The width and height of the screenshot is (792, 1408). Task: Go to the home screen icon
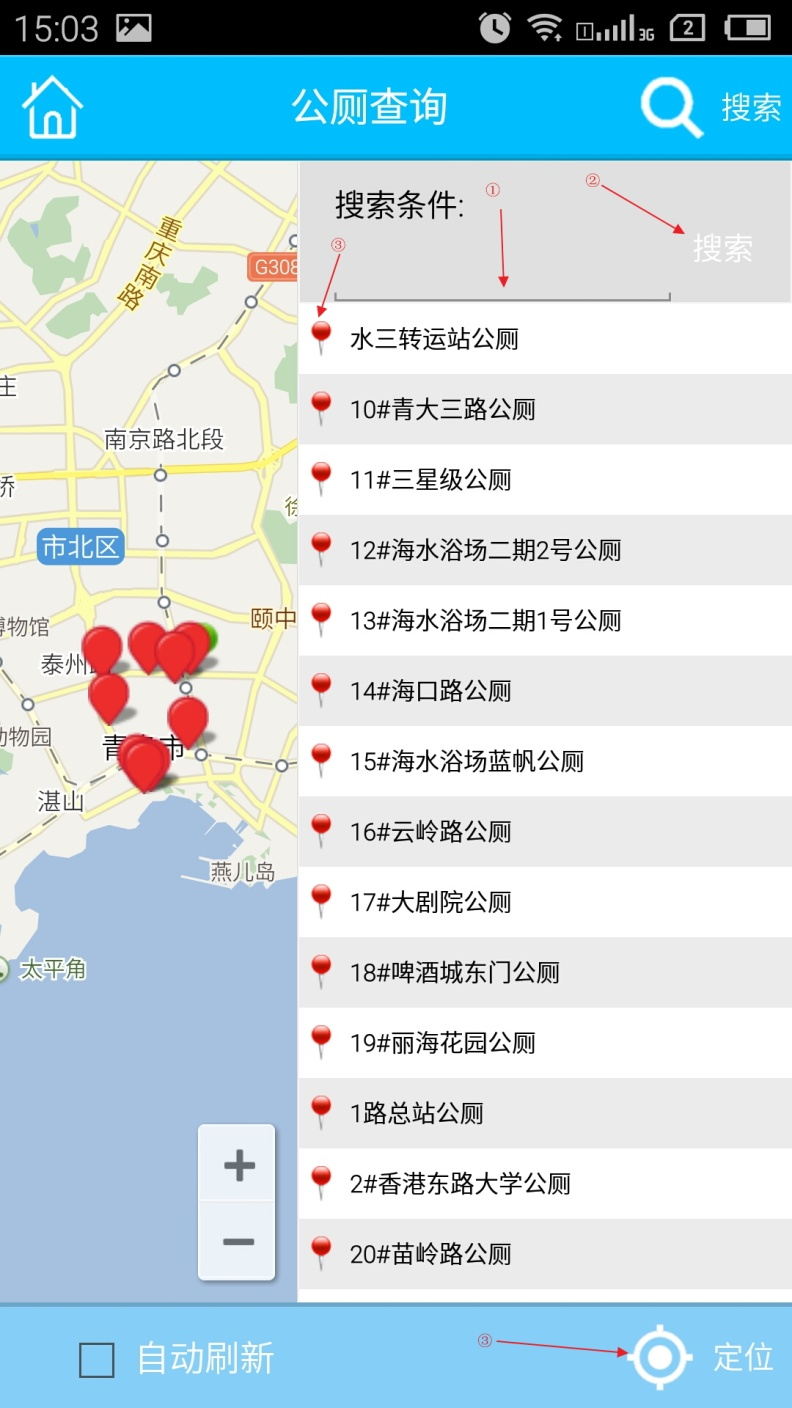tap(53, 107)
